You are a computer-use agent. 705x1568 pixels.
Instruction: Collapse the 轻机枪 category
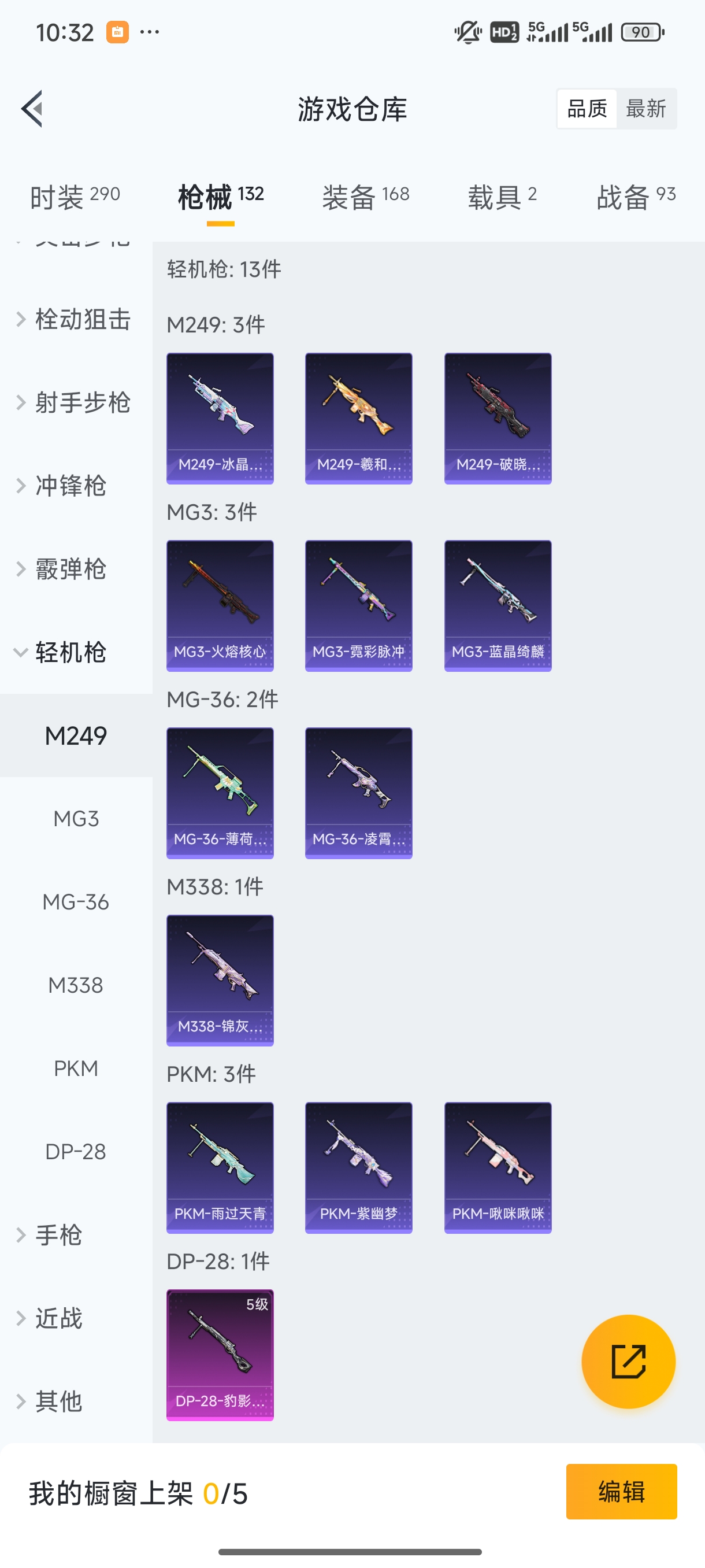click(70, 653)
